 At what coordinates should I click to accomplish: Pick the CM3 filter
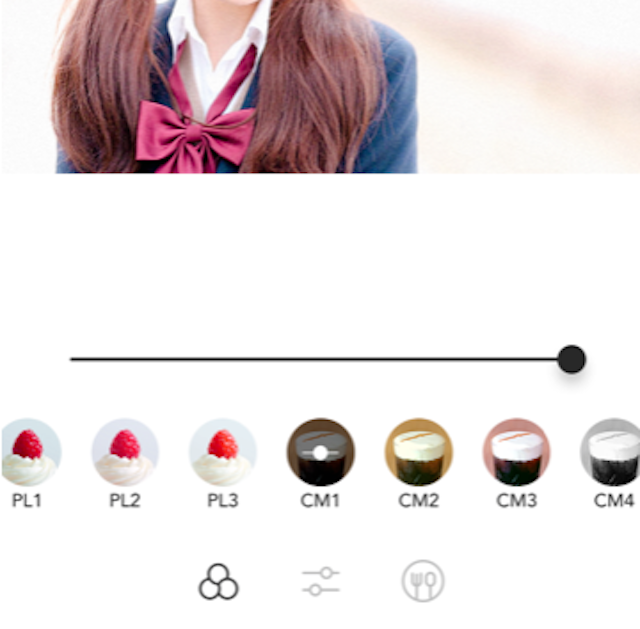pos(517,453)
